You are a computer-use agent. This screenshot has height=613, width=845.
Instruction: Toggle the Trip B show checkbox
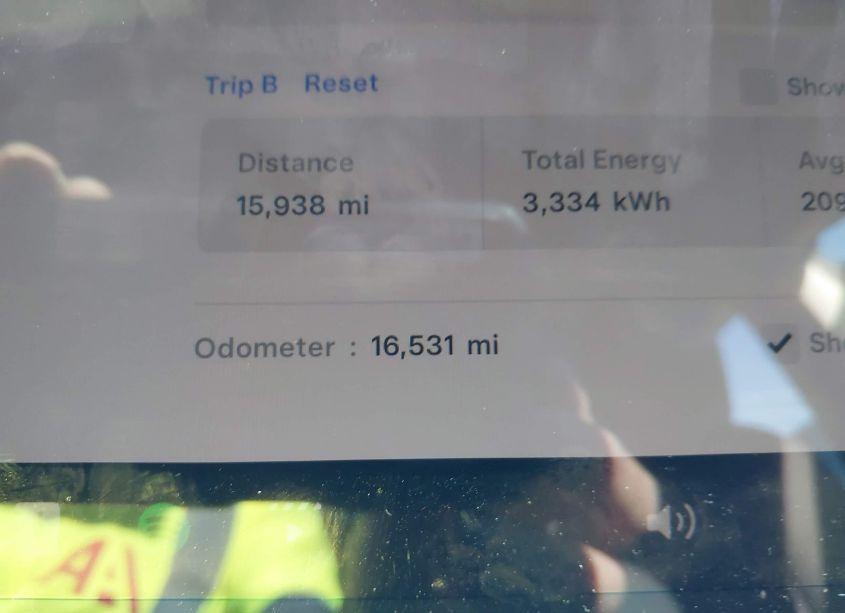click(x=758, y=87)
